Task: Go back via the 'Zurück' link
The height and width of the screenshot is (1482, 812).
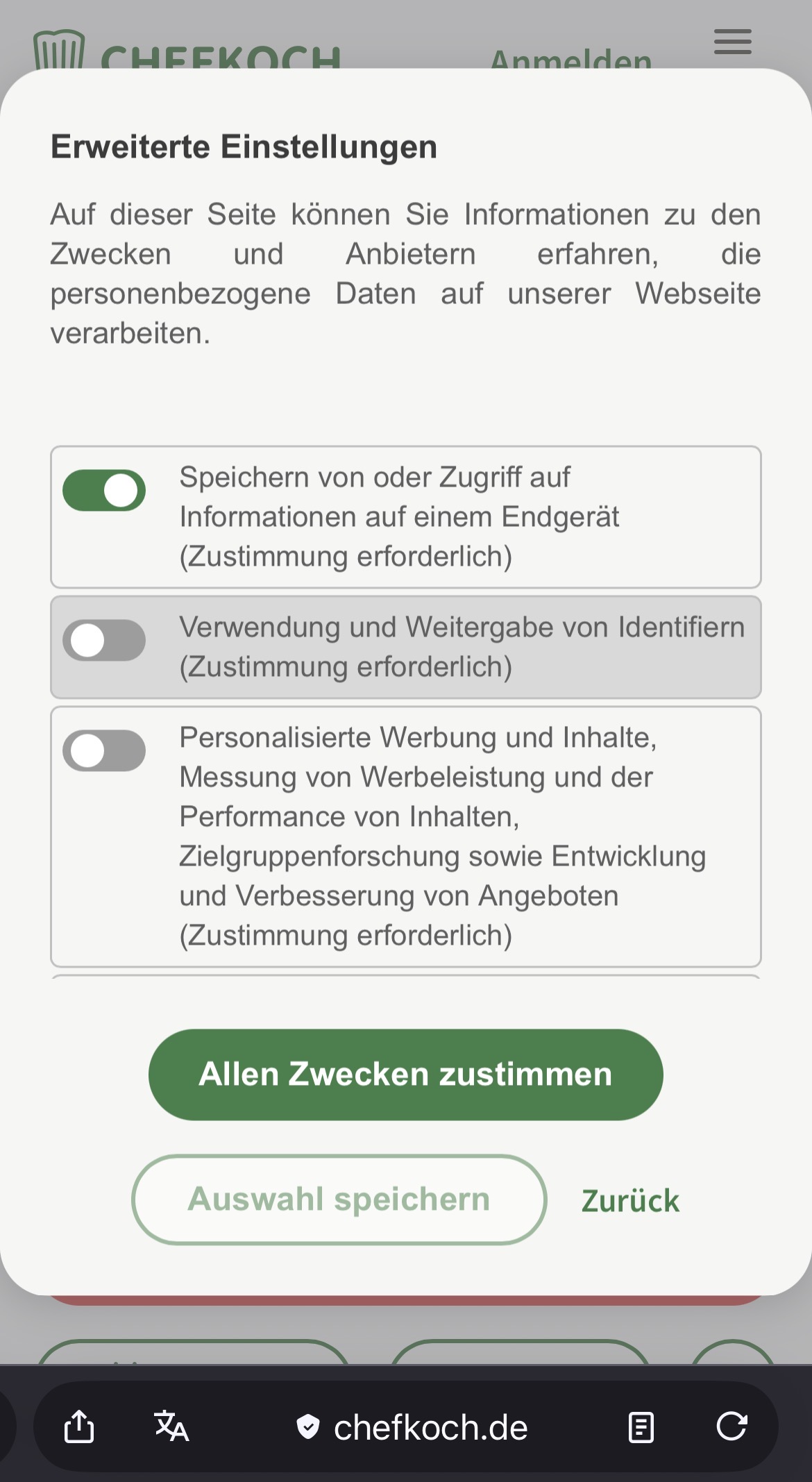Action: [x=630, y=1201]
